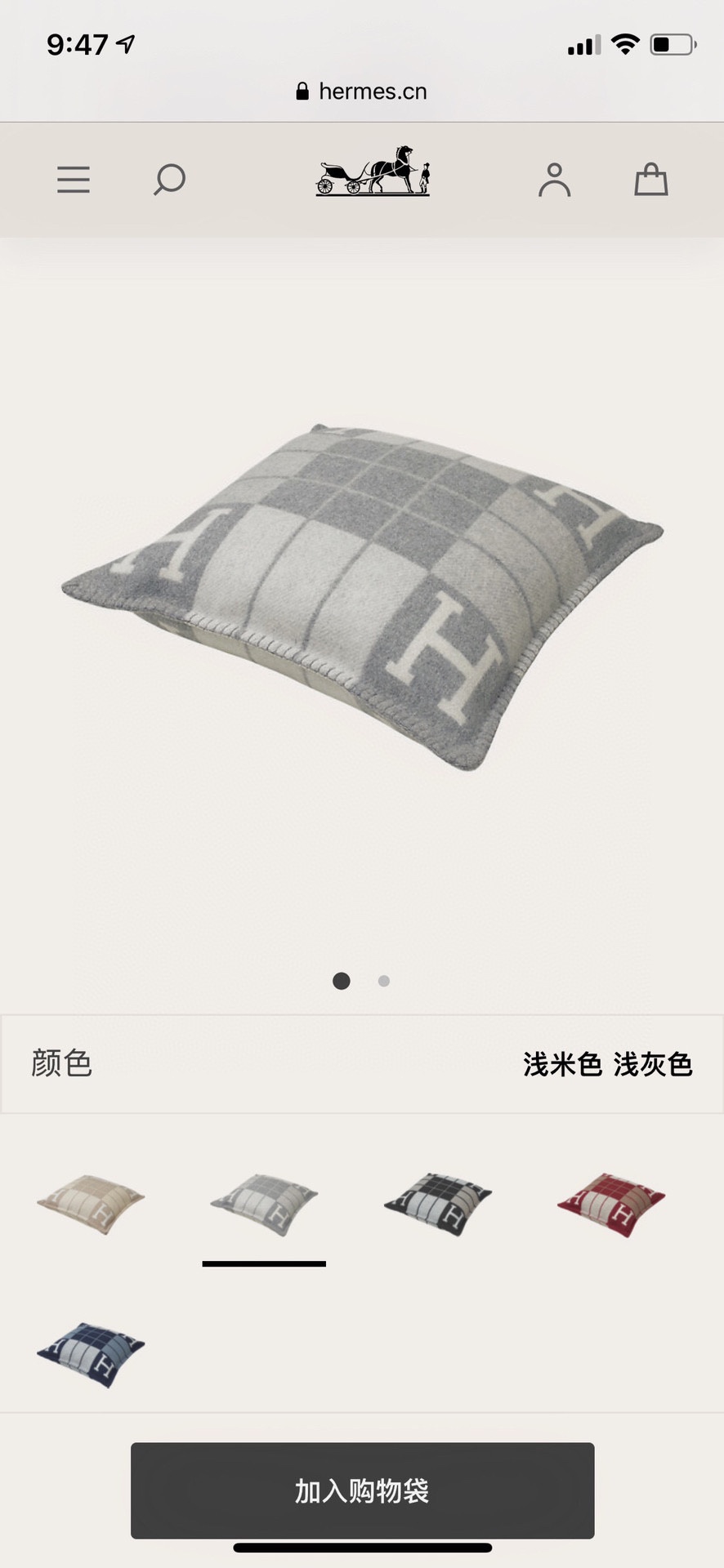
Task: Choose the black pillow color
Action: (438, 1204)
